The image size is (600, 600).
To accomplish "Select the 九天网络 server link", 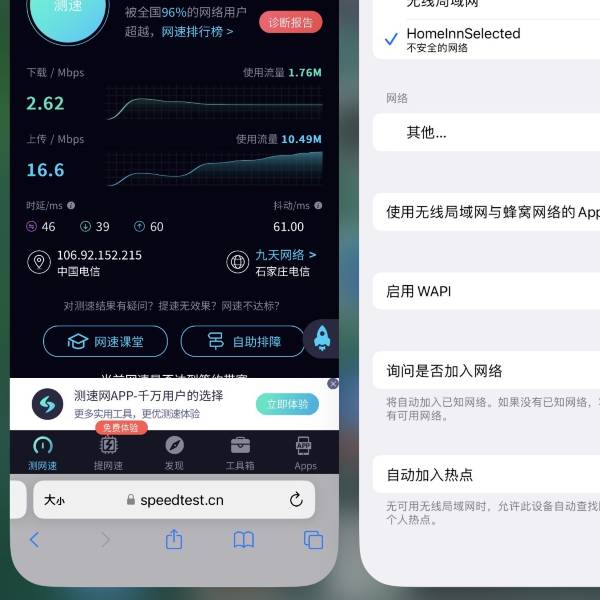I will point(285,255).
